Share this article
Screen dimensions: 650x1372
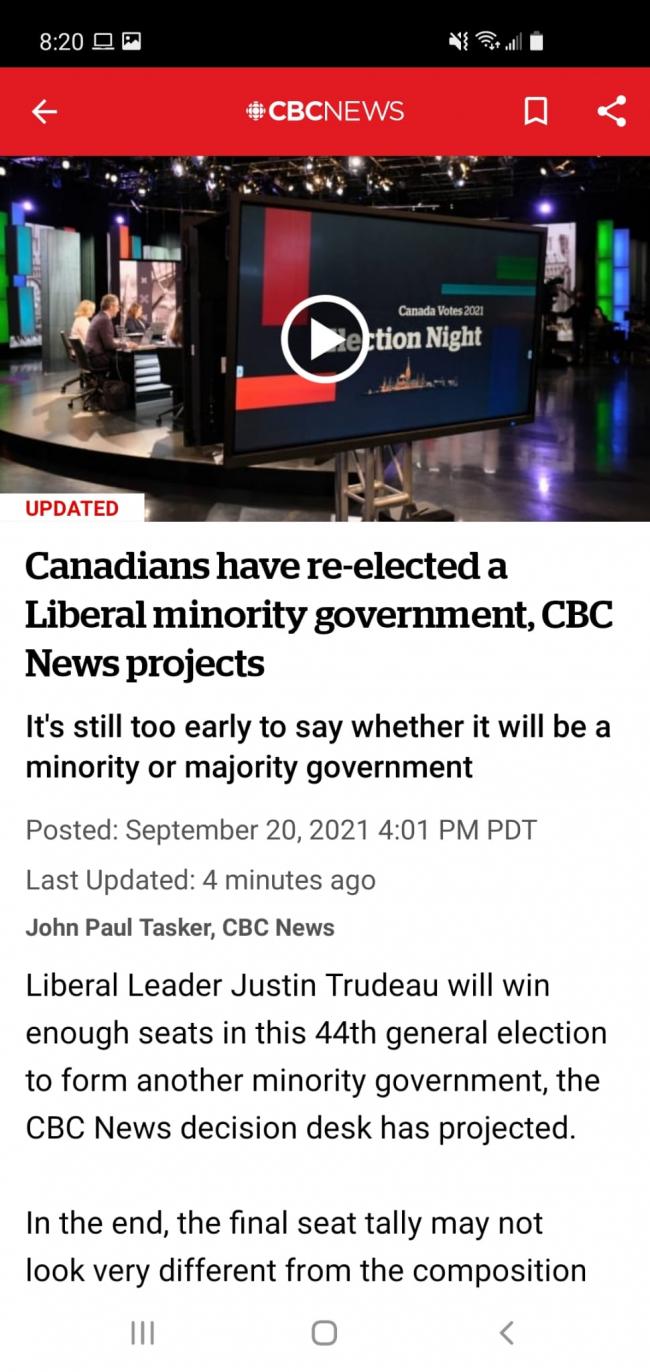[x=611, y=111]
